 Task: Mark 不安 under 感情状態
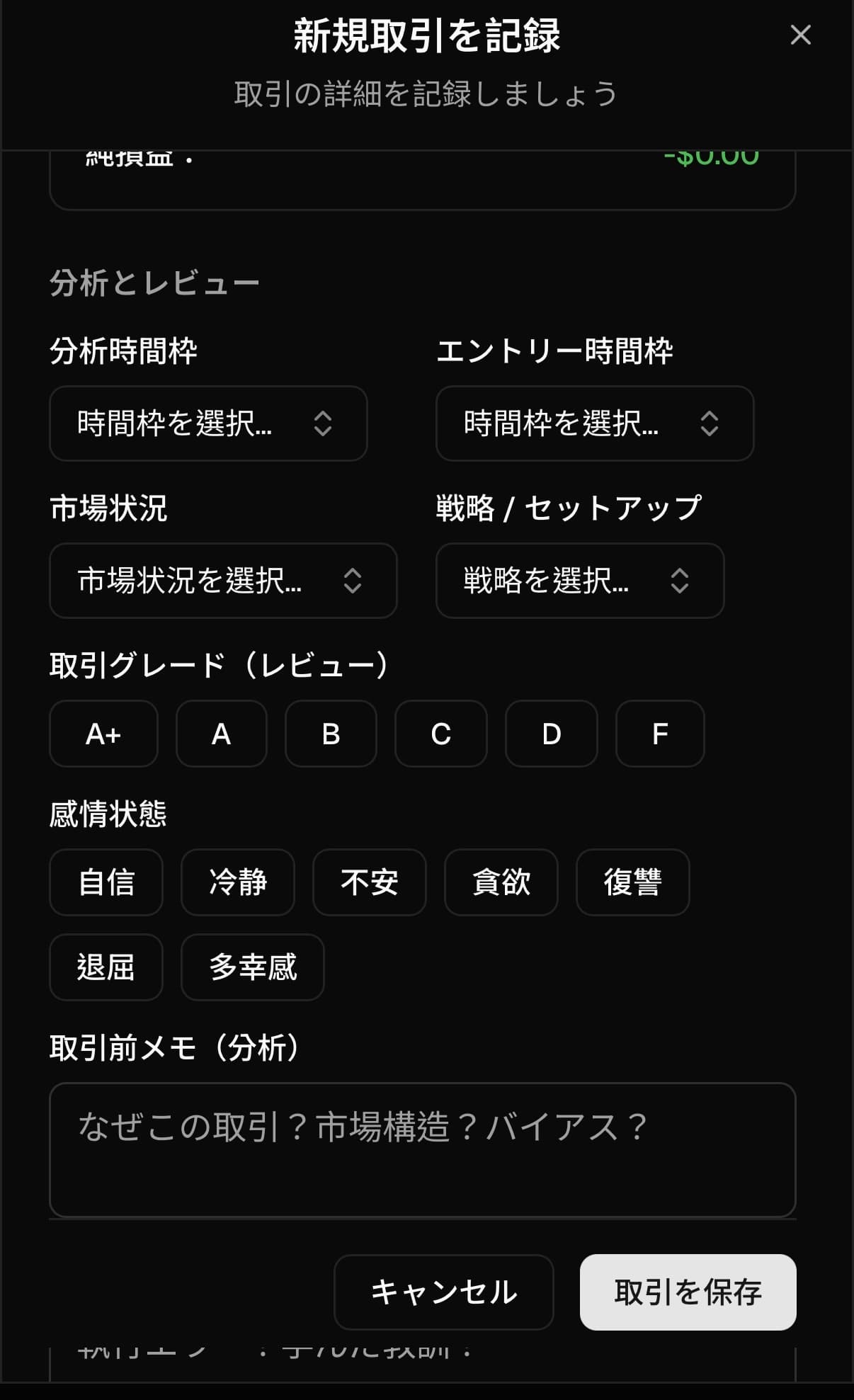(369, 882)
